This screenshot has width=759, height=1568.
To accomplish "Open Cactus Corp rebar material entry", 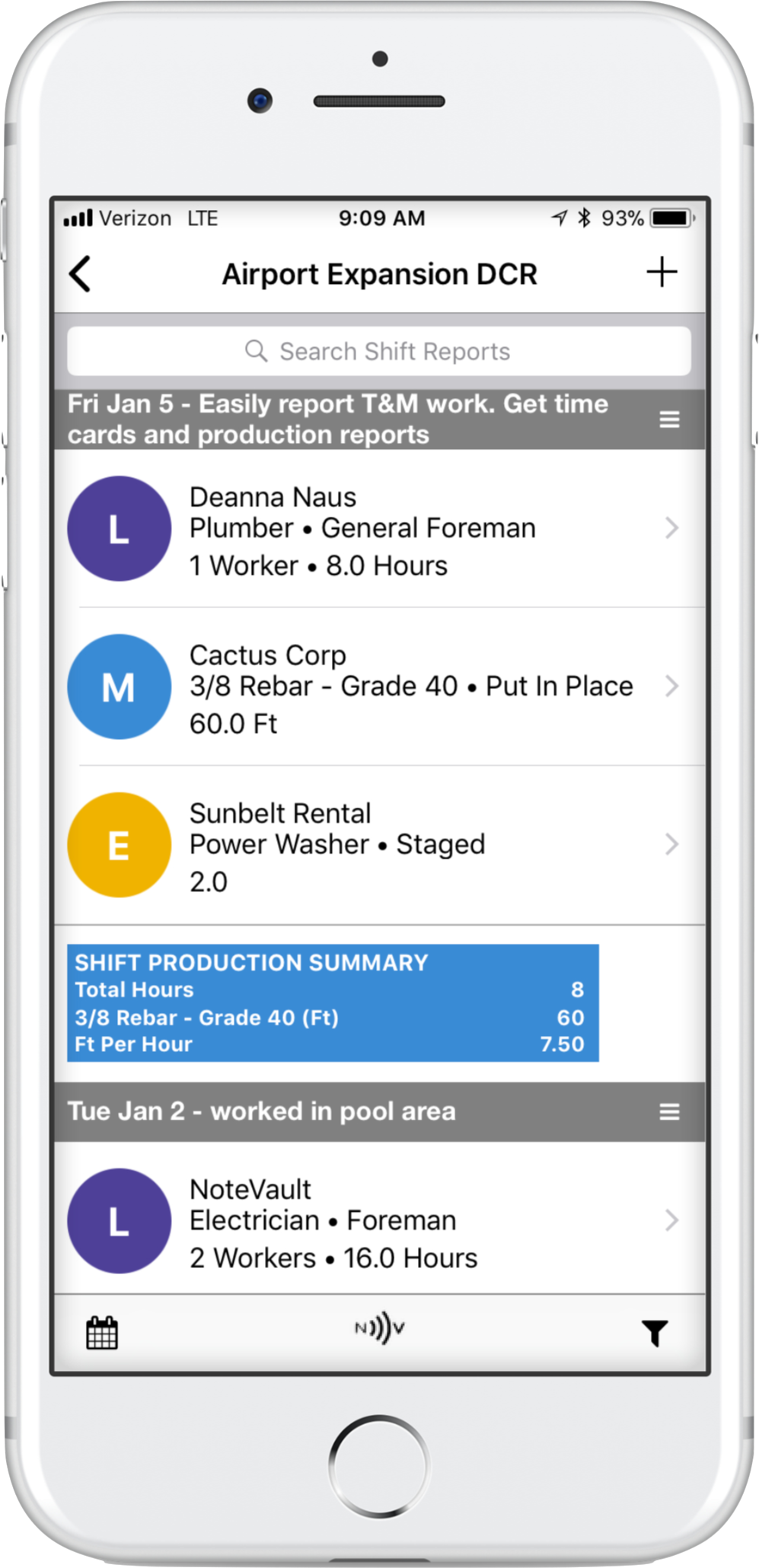I will 379,687.
